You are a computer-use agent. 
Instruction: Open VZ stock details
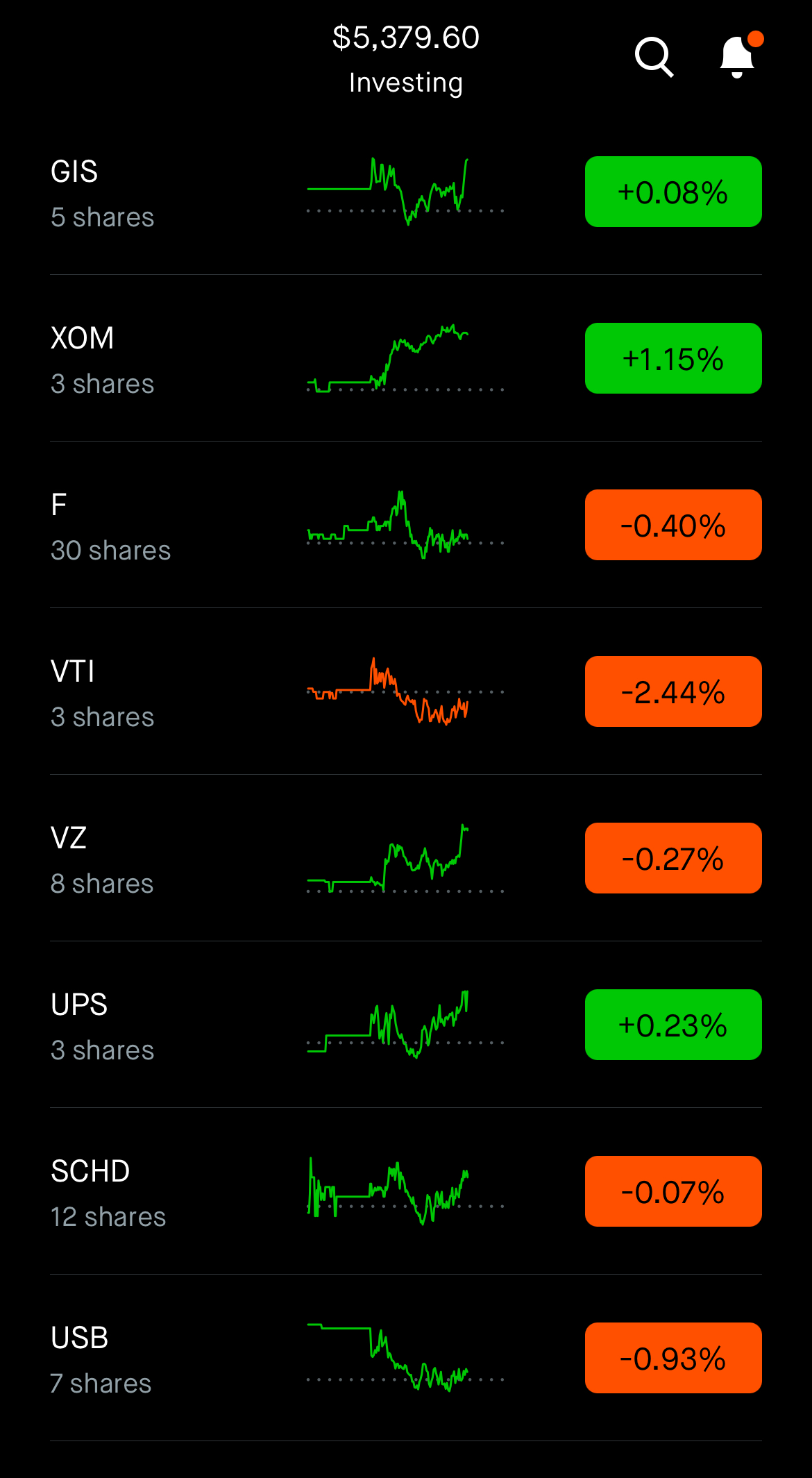[x=103, y=859]
